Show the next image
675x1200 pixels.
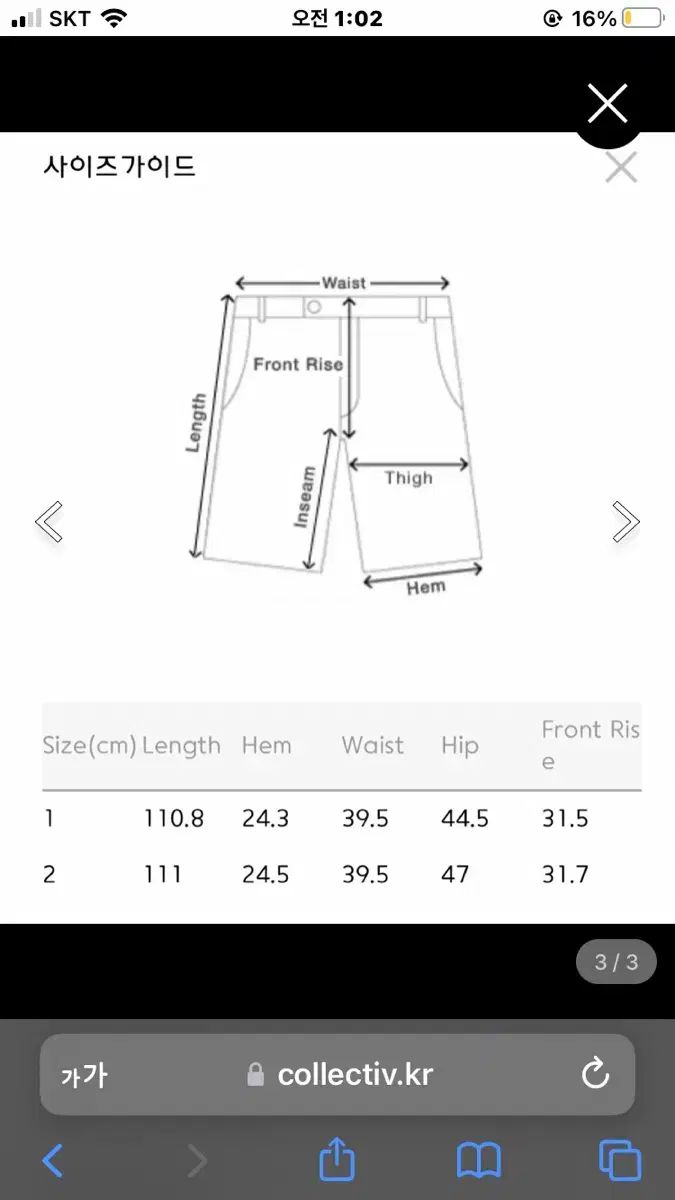625,521
